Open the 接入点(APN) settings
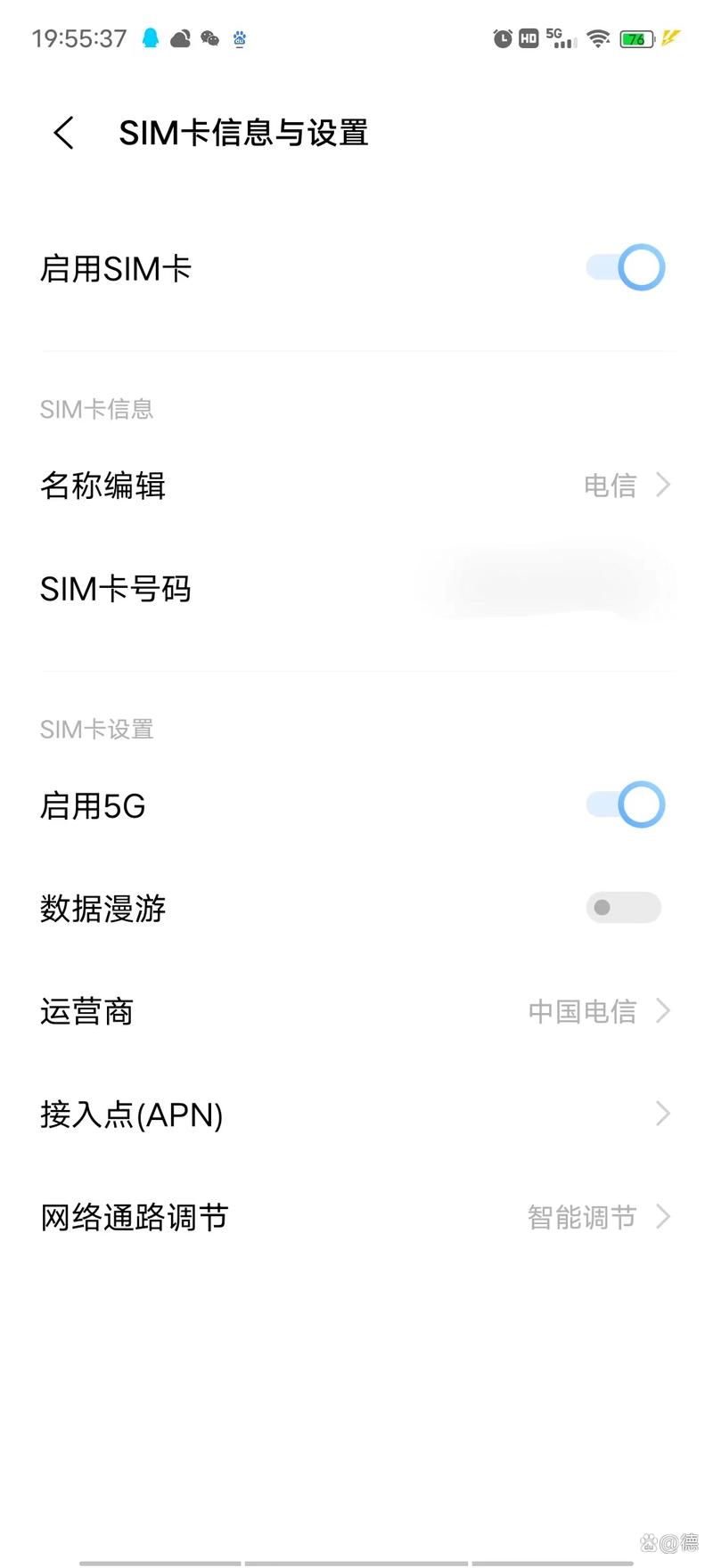The image size is (713, 1568). coord(356,1114)
